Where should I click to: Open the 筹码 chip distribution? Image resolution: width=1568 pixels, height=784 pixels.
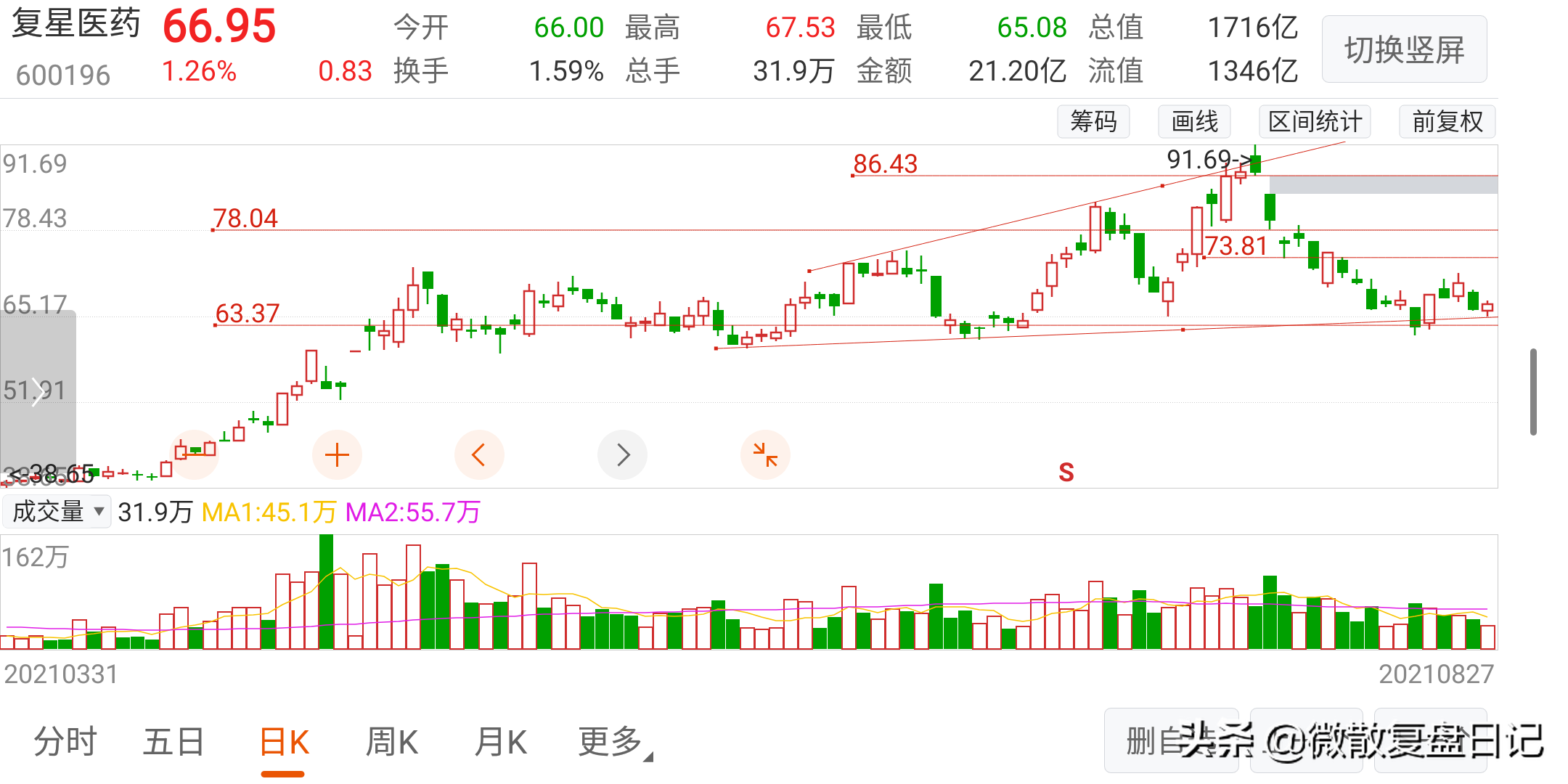click(x=1093, y=121)
